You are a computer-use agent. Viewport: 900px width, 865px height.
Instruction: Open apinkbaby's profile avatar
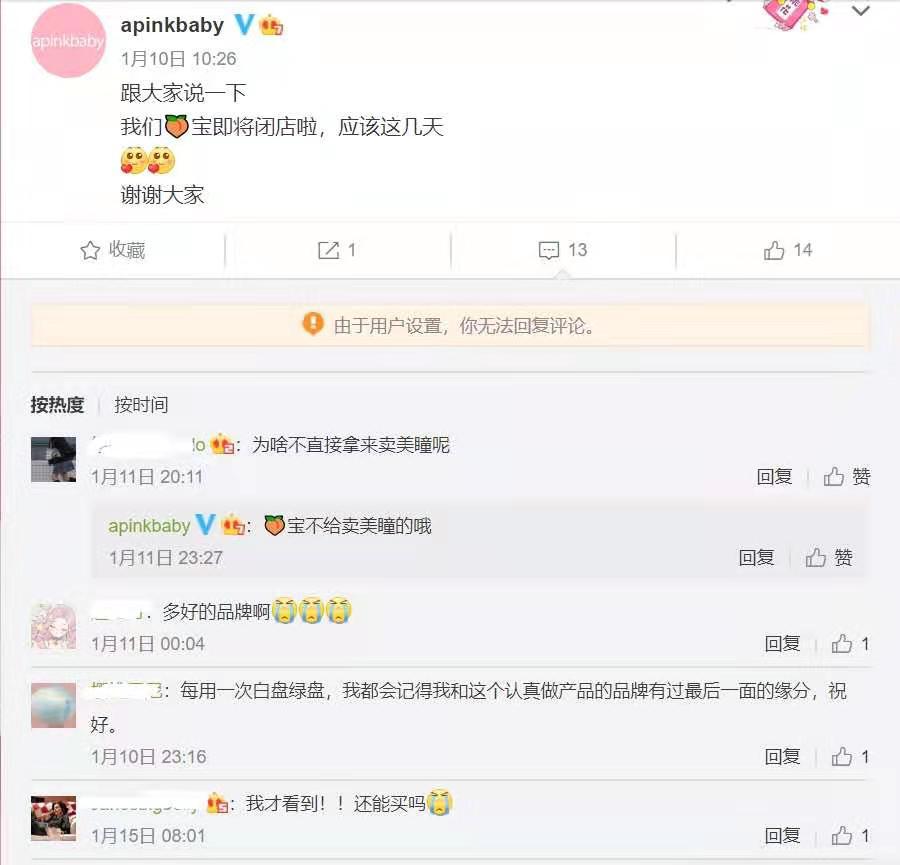[x=68, y=42]
